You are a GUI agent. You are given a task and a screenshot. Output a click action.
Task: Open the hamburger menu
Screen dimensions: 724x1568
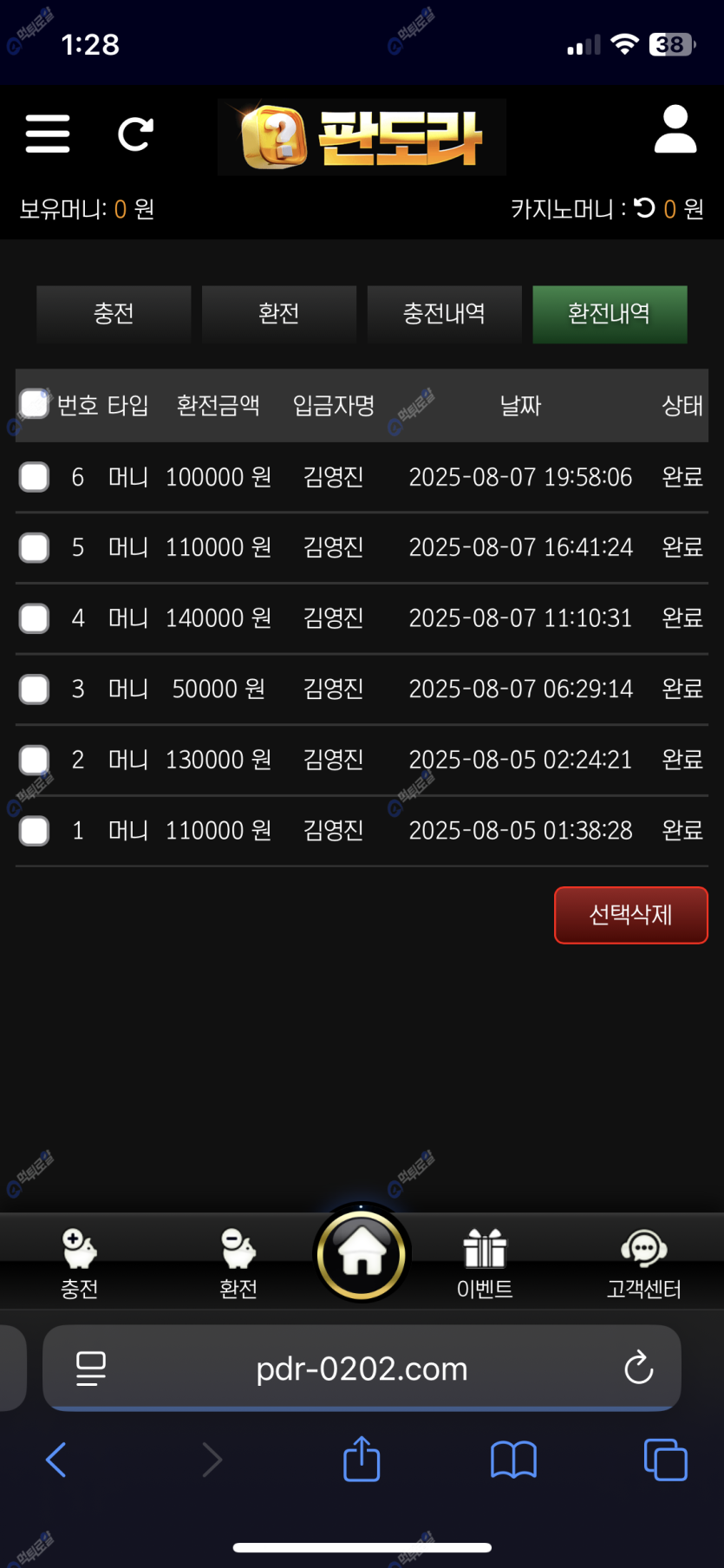click(x=48, y=134)
